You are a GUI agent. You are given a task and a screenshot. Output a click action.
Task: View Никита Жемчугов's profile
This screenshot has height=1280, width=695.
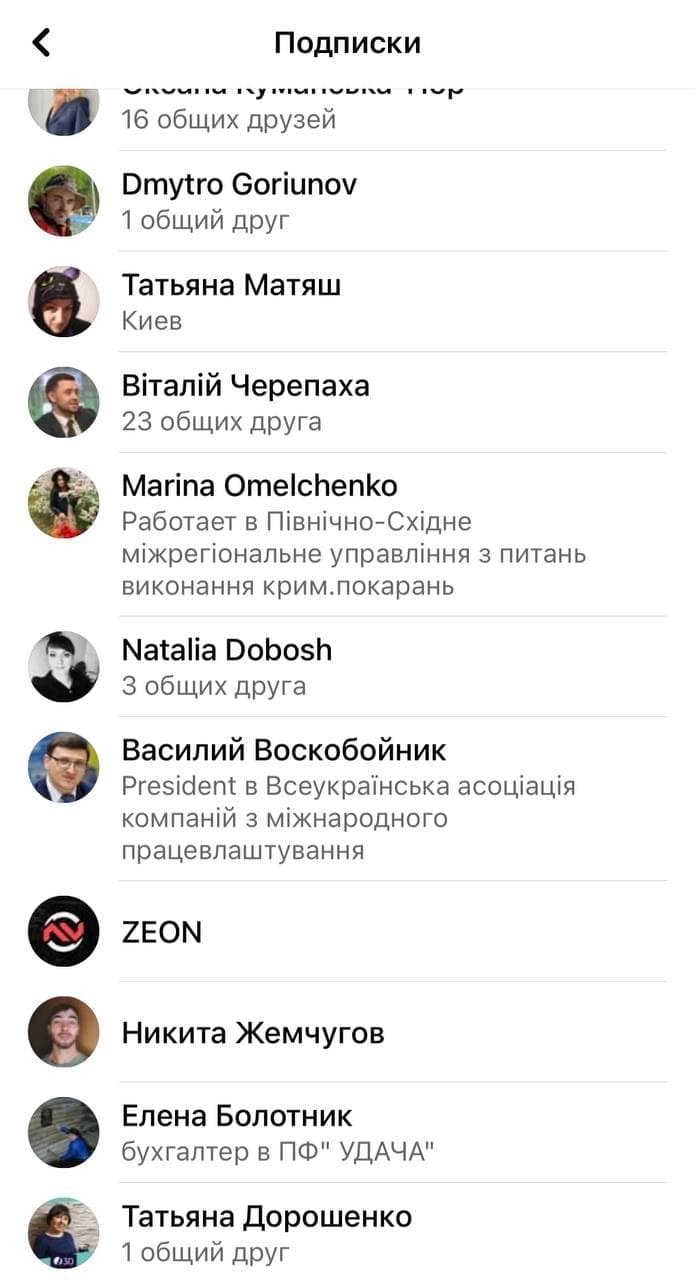[x=252, y=1033]
